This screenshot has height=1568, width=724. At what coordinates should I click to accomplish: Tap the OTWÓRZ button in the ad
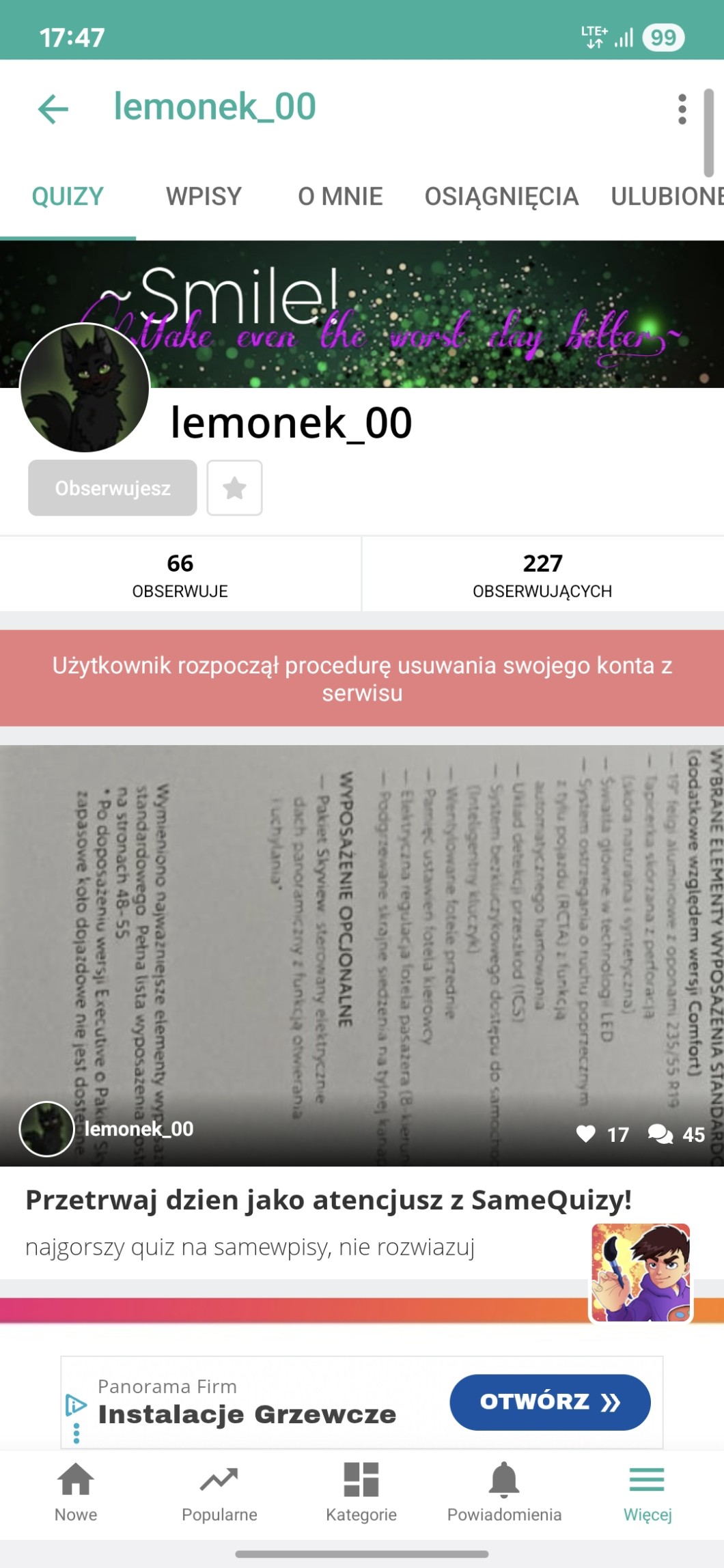pyautogui.click(x=550, y=1402)
